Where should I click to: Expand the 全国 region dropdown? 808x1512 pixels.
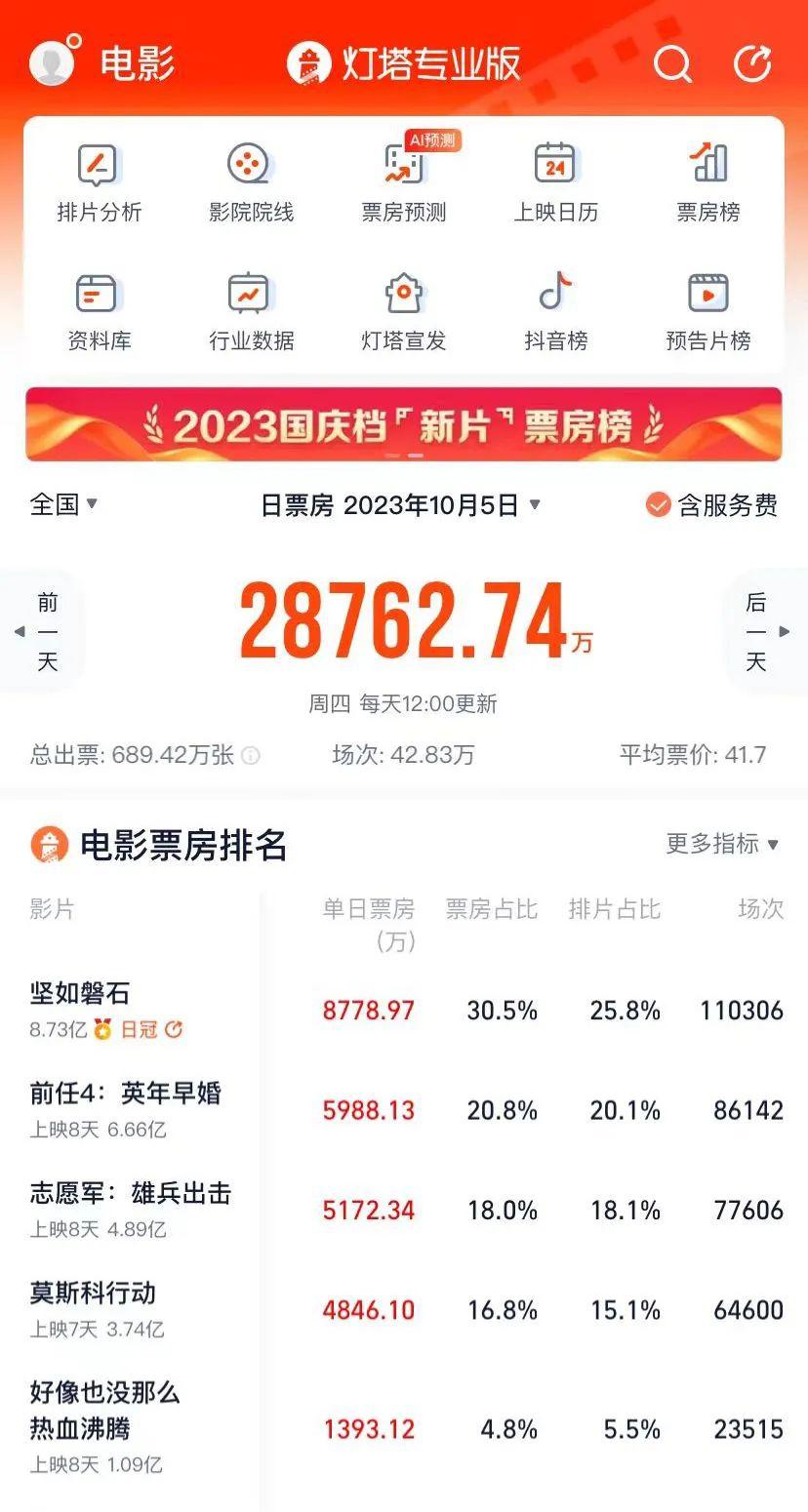click(64, 504)
